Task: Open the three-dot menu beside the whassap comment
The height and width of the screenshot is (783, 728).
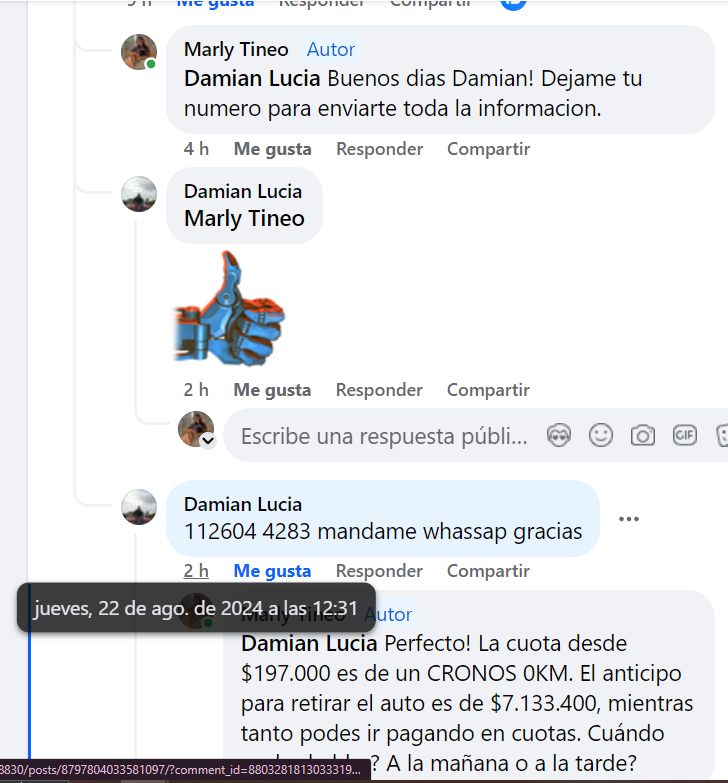Action: tap(629, 519)
